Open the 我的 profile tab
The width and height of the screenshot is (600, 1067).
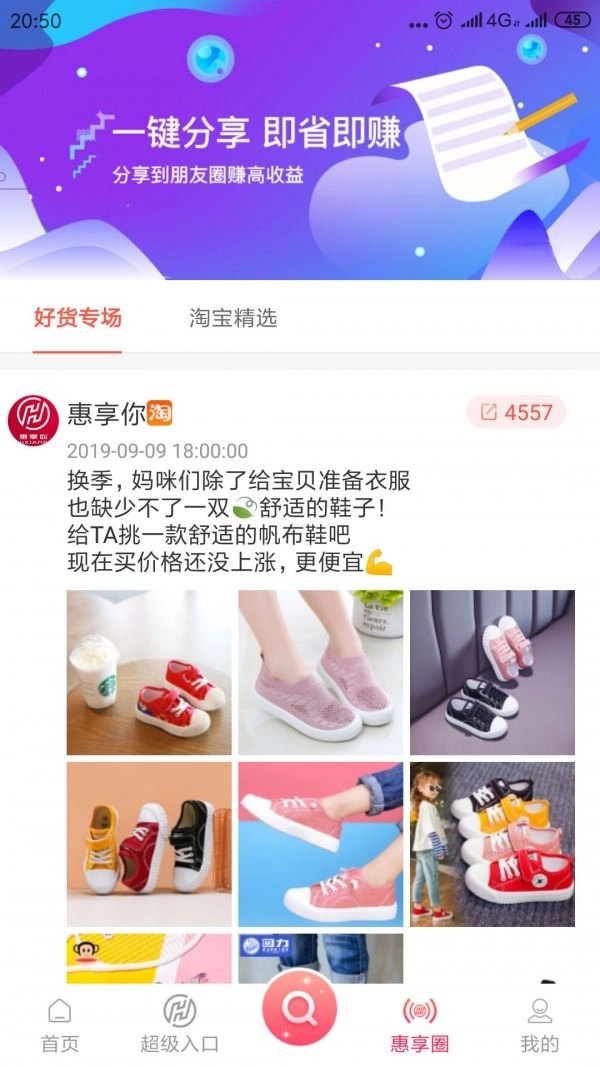pos(540,1025)
